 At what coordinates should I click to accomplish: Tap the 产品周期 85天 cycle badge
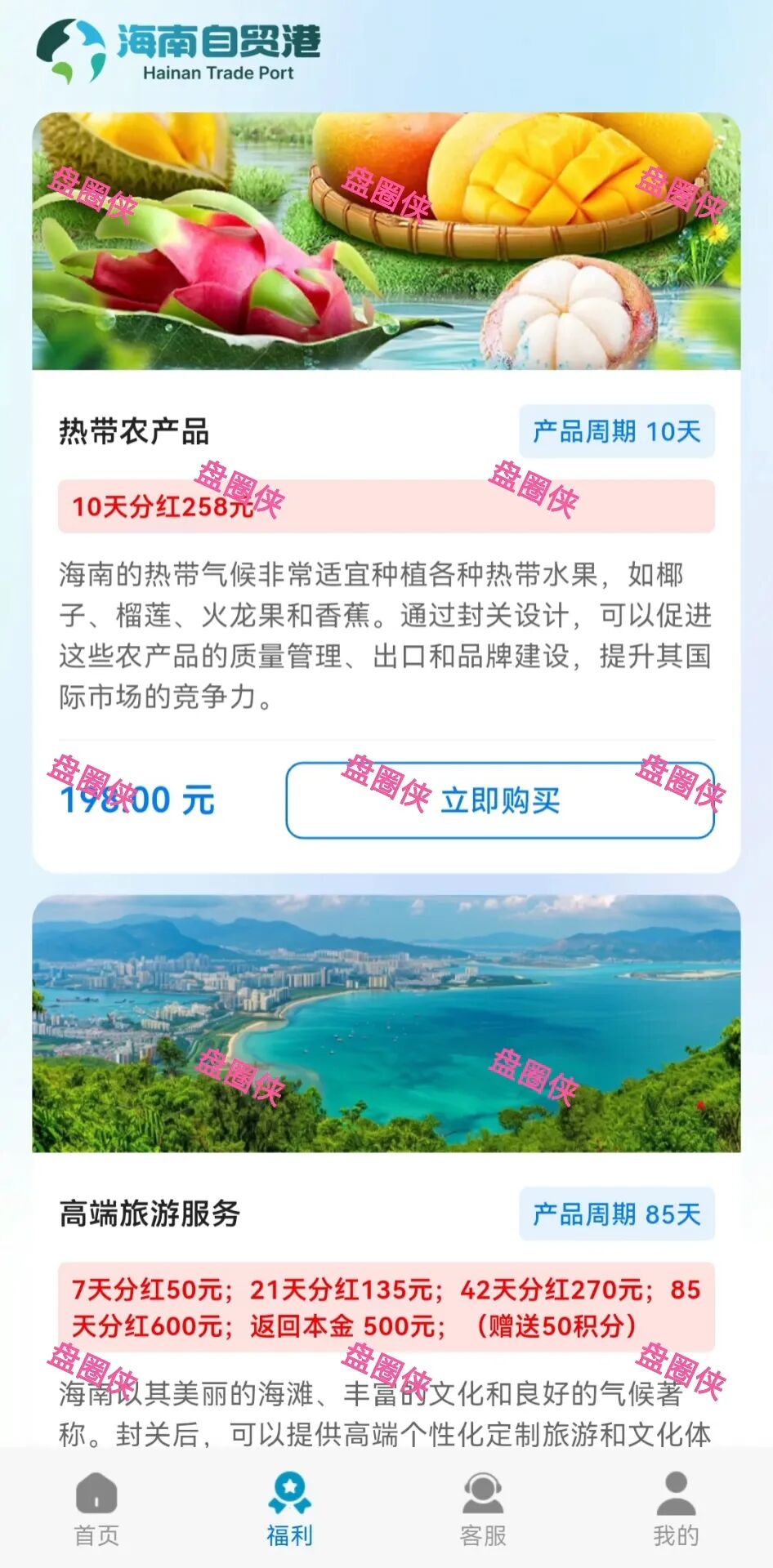[x=617, y=1215]
